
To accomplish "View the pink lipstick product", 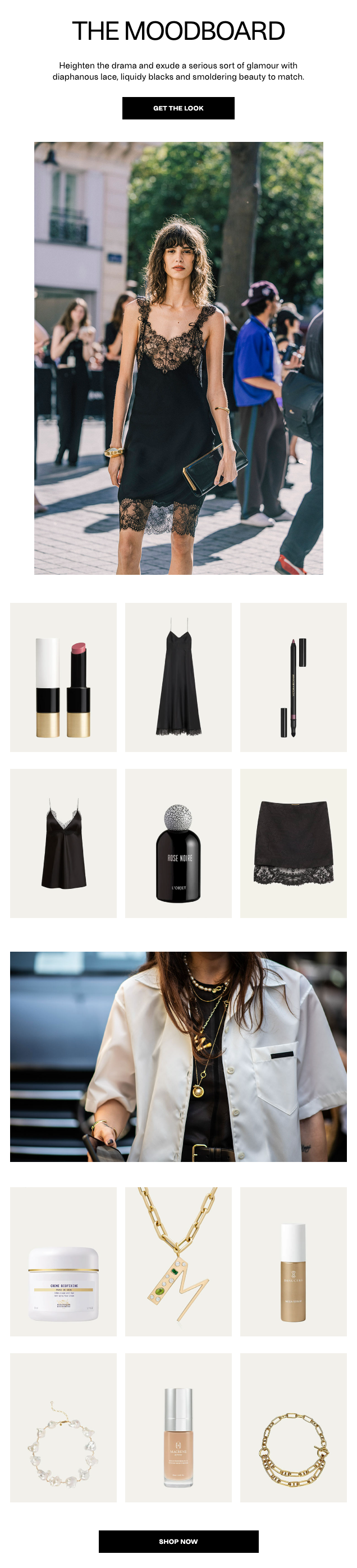I will pyautogui.click(x=63, y=677).
